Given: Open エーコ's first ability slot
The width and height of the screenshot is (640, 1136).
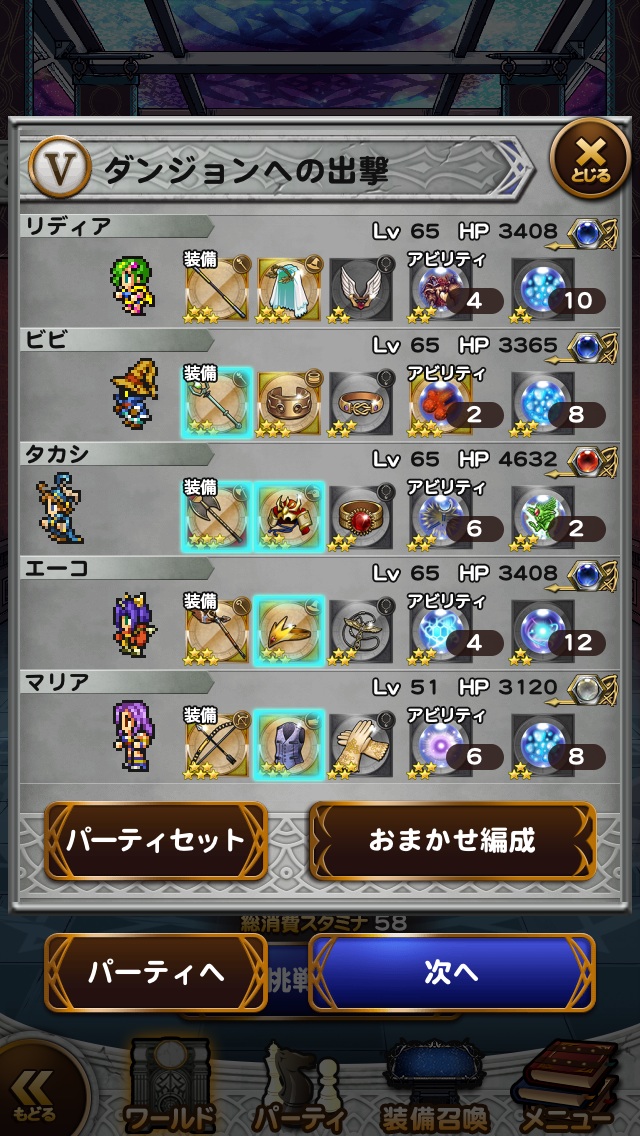Looking at the screenshot, I should [444, 630].
